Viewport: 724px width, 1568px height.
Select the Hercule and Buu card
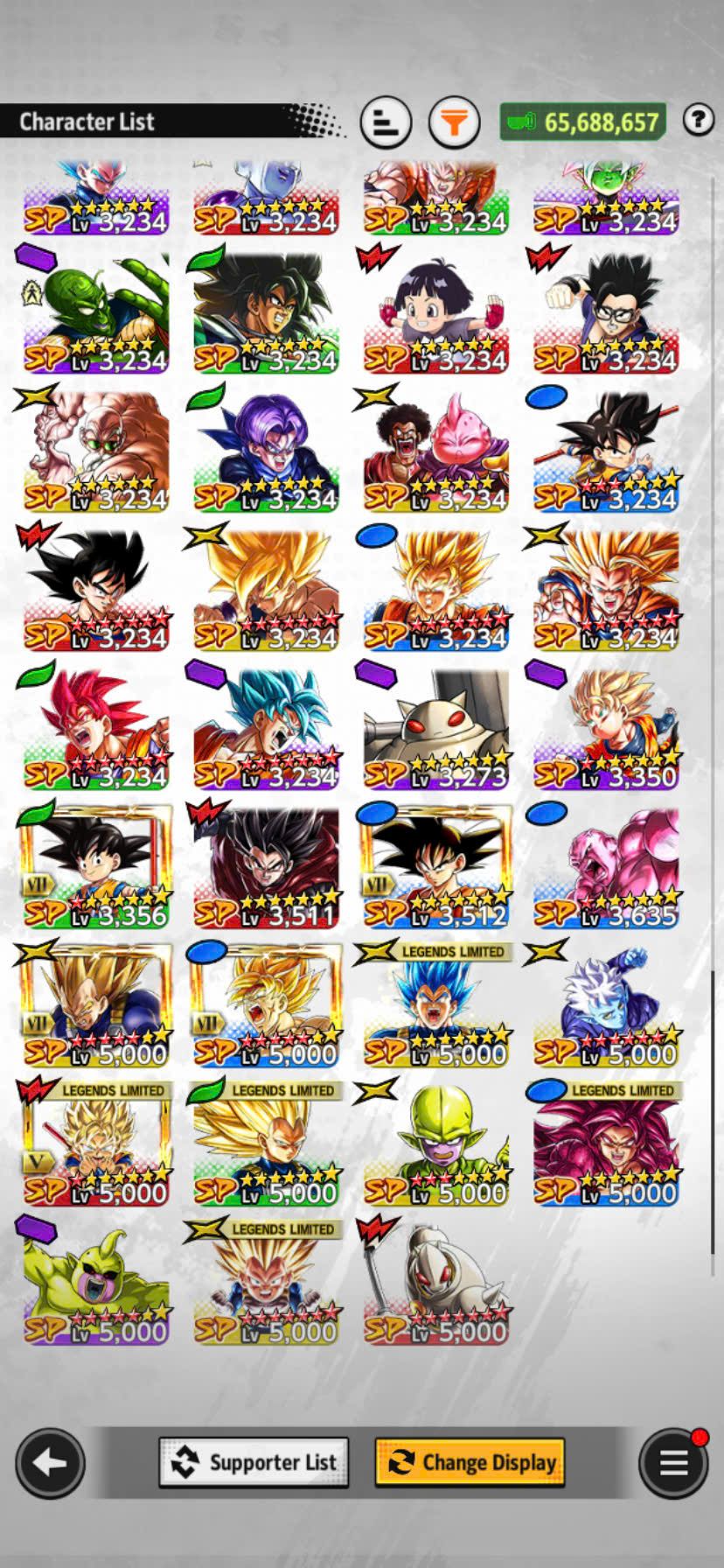pyautogui.click(x=435, y=451)
